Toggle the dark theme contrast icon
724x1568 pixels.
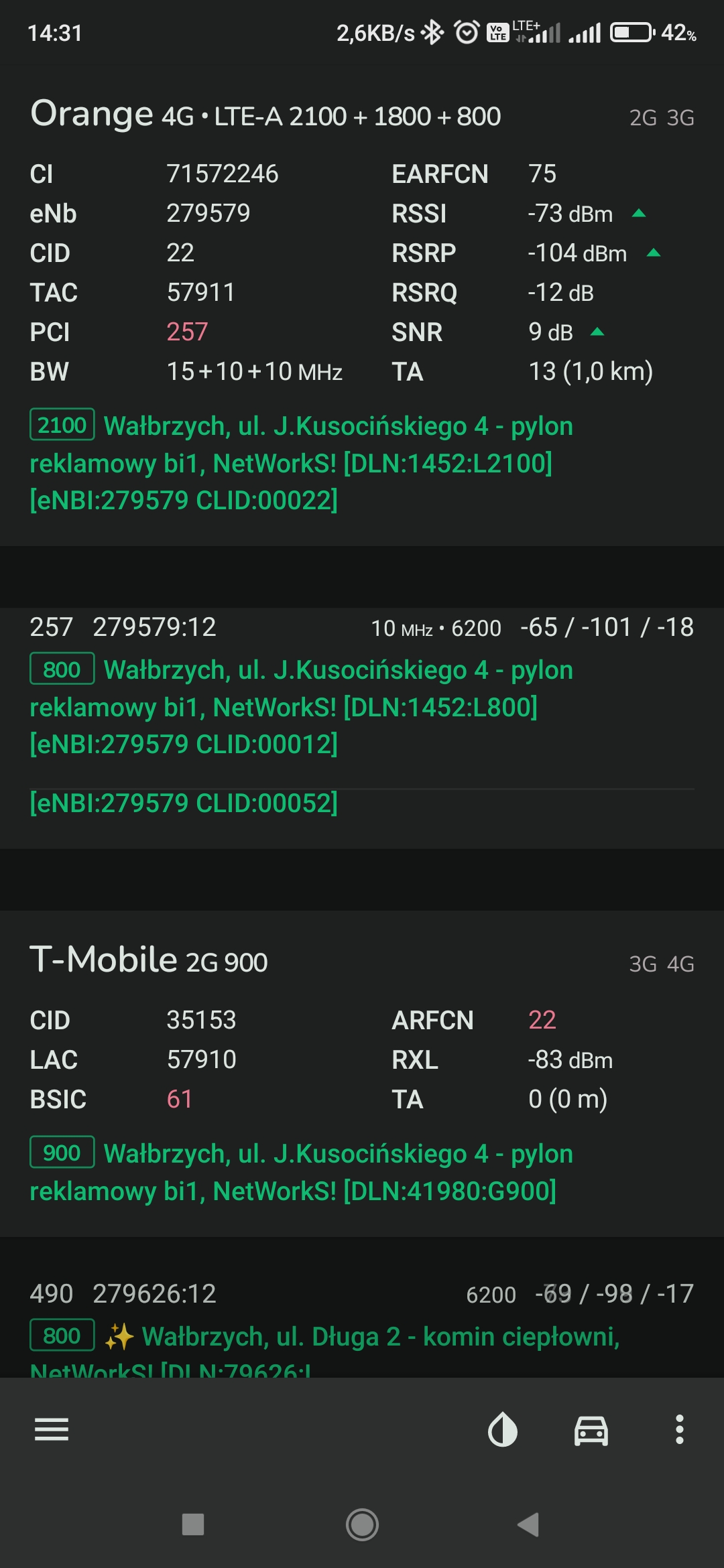pos(503,1429)
